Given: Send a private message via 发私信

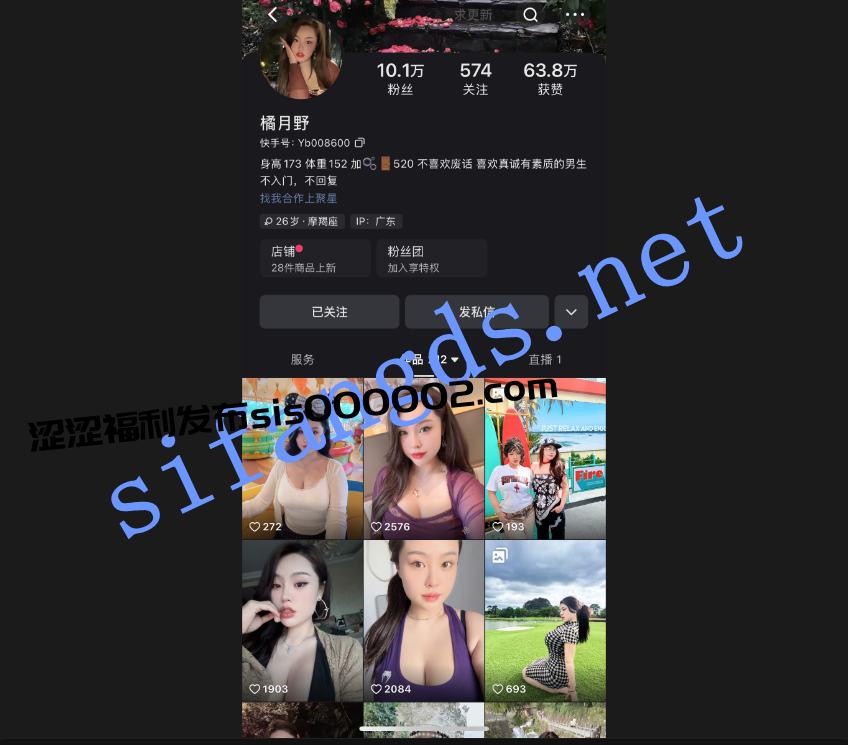Looking at the screenshot, I should click(x=476, y=312).
